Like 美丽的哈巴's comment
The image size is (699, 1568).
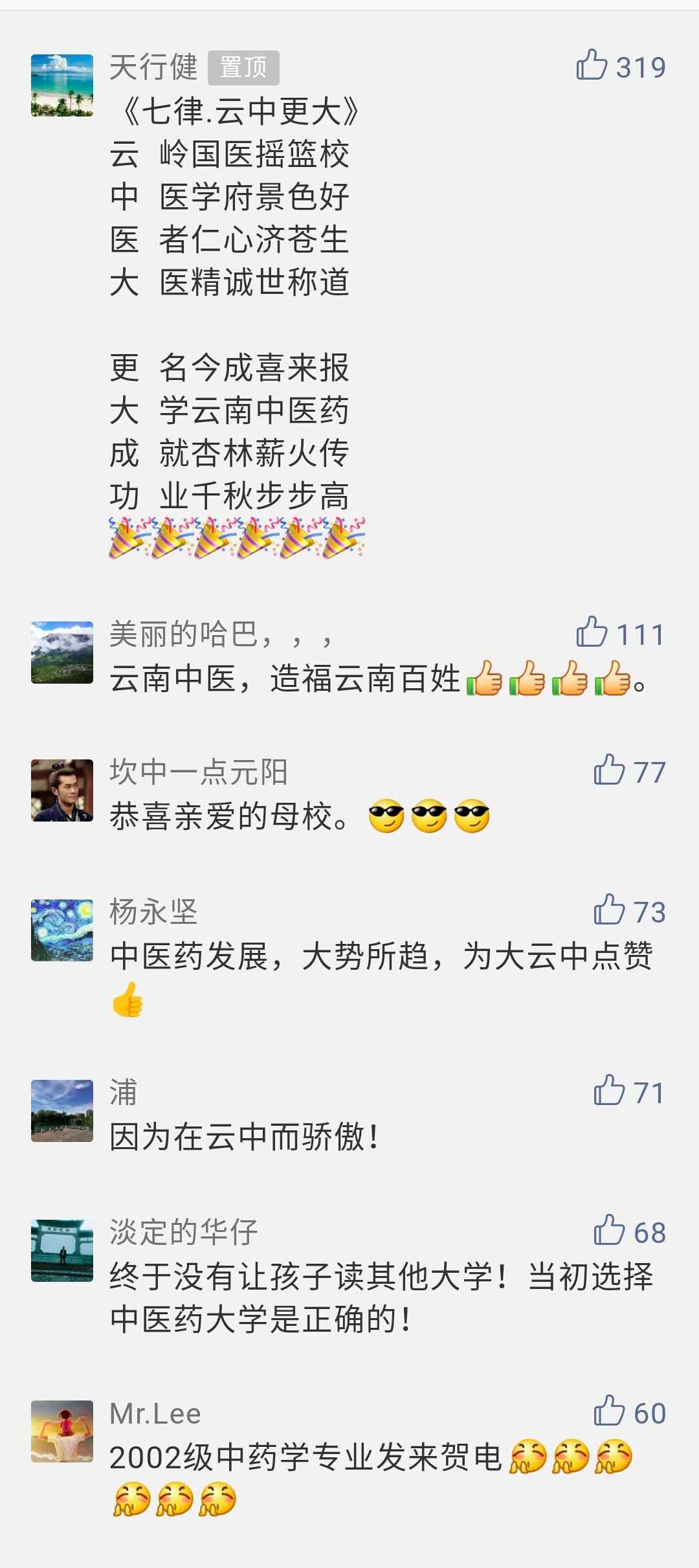pos(592,633)
